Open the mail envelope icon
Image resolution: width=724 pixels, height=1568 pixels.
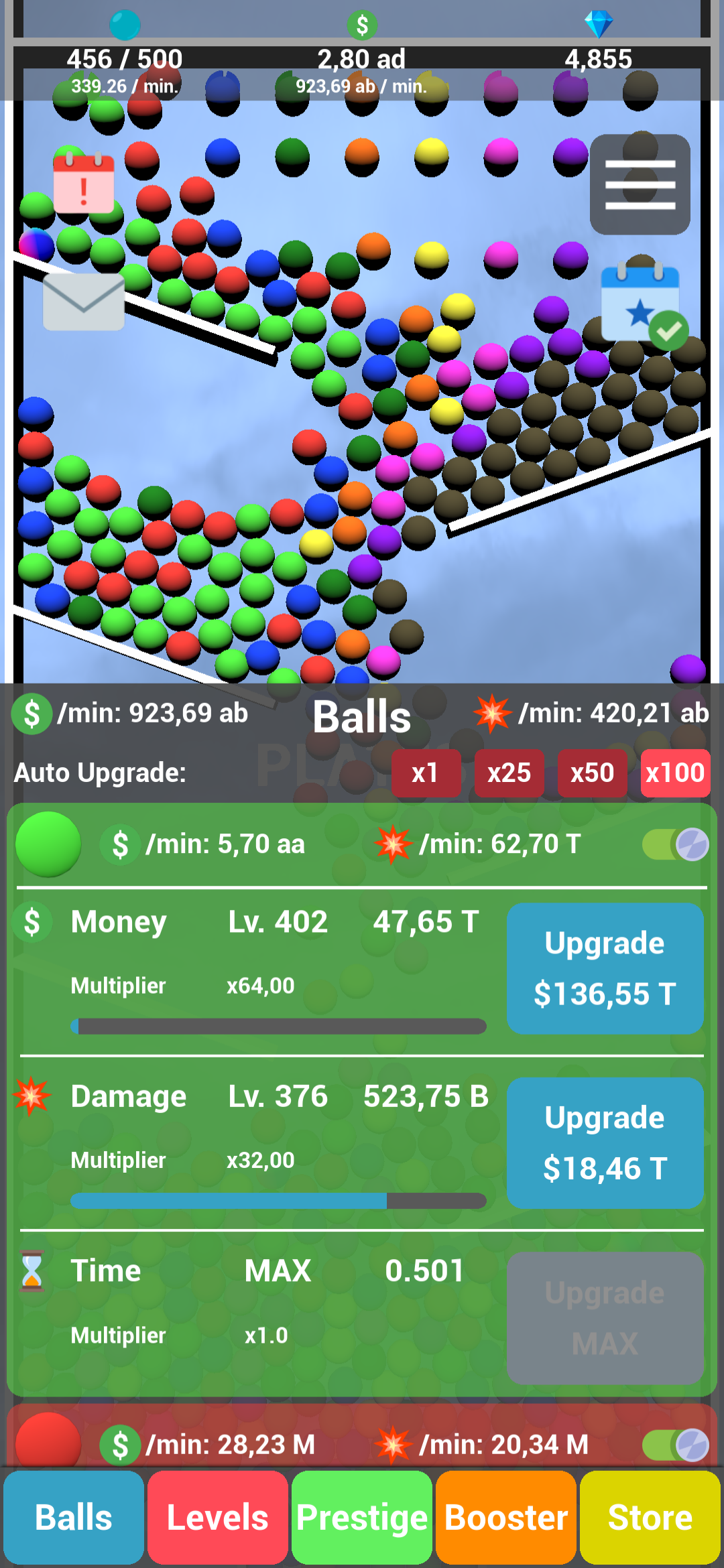[84, 302]
